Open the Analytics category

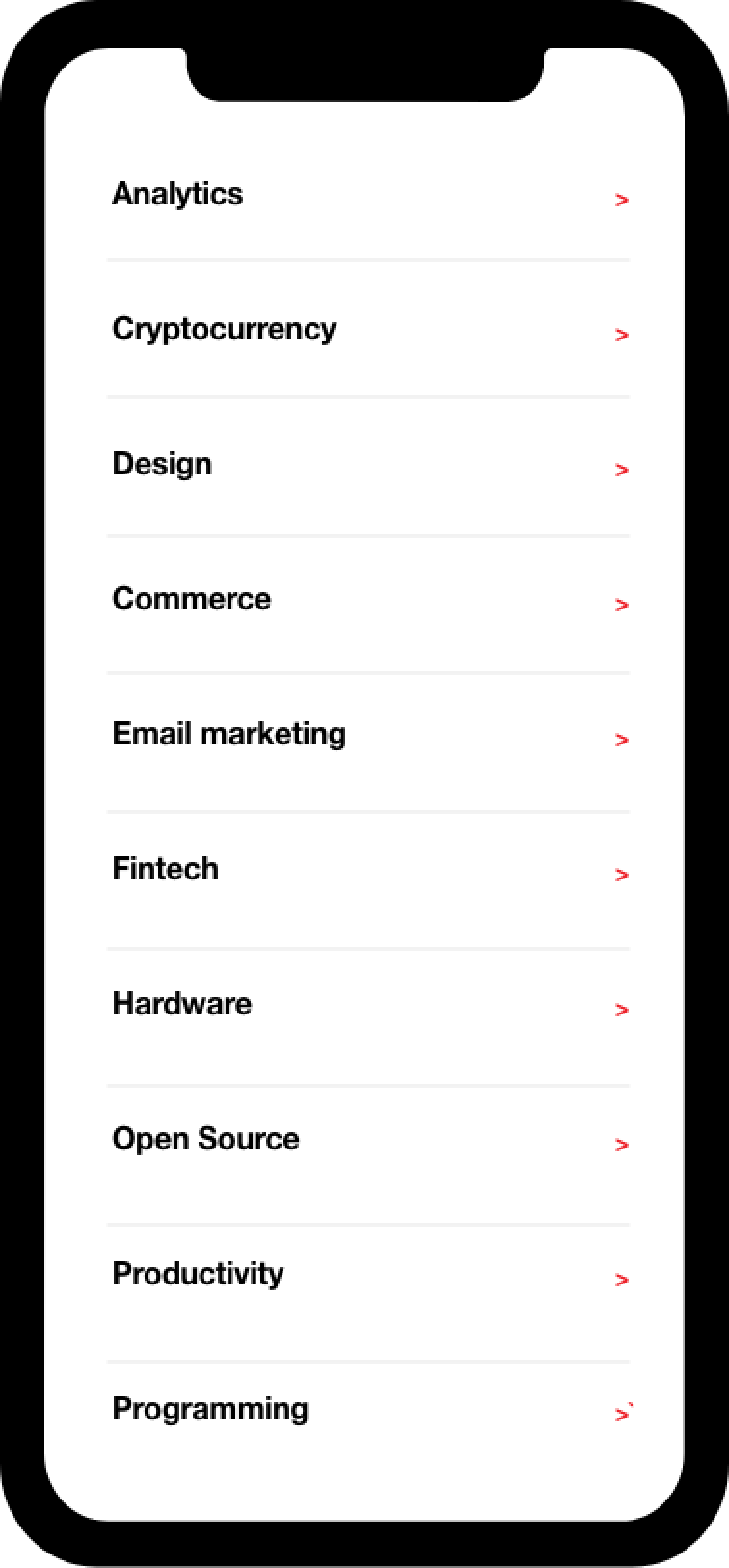pos(177,194)
